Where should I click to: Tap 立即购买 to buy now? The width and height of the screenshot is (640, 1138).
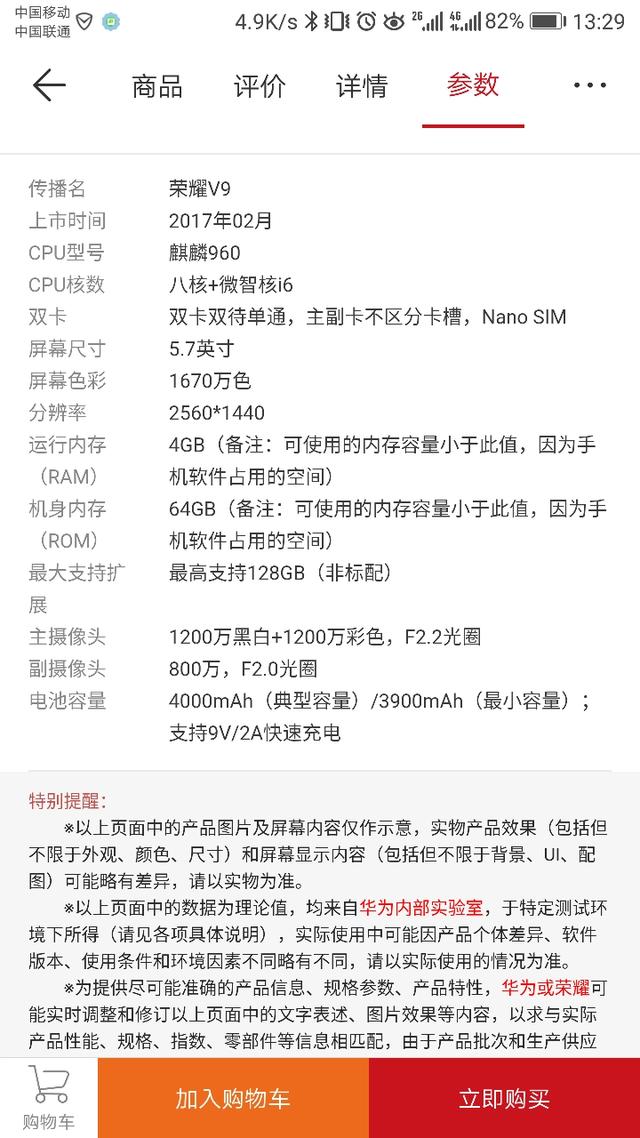pyautogui.click(x=504, y=1098)
